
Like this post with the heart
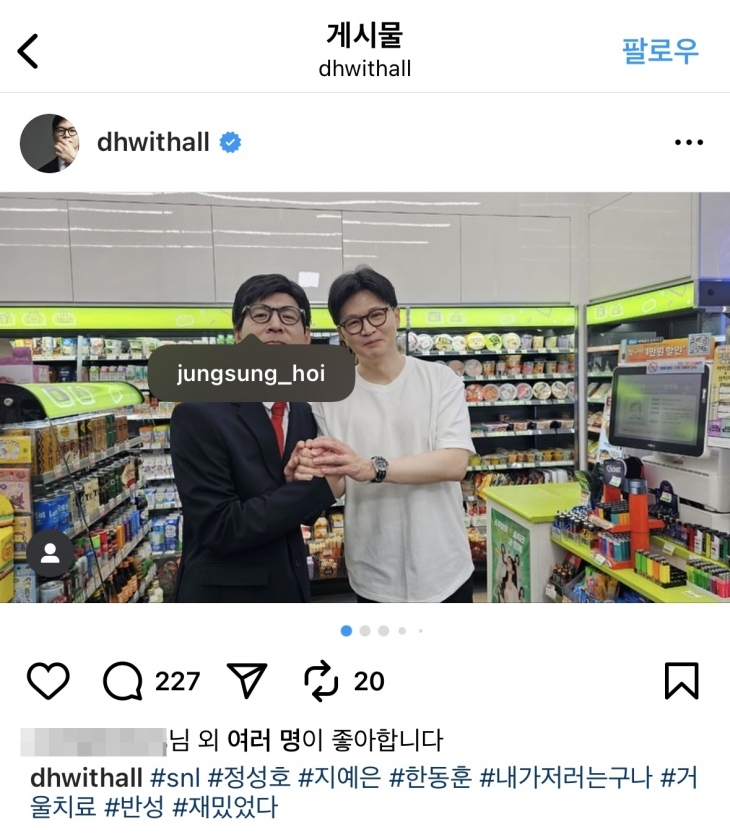coord(47,681)
